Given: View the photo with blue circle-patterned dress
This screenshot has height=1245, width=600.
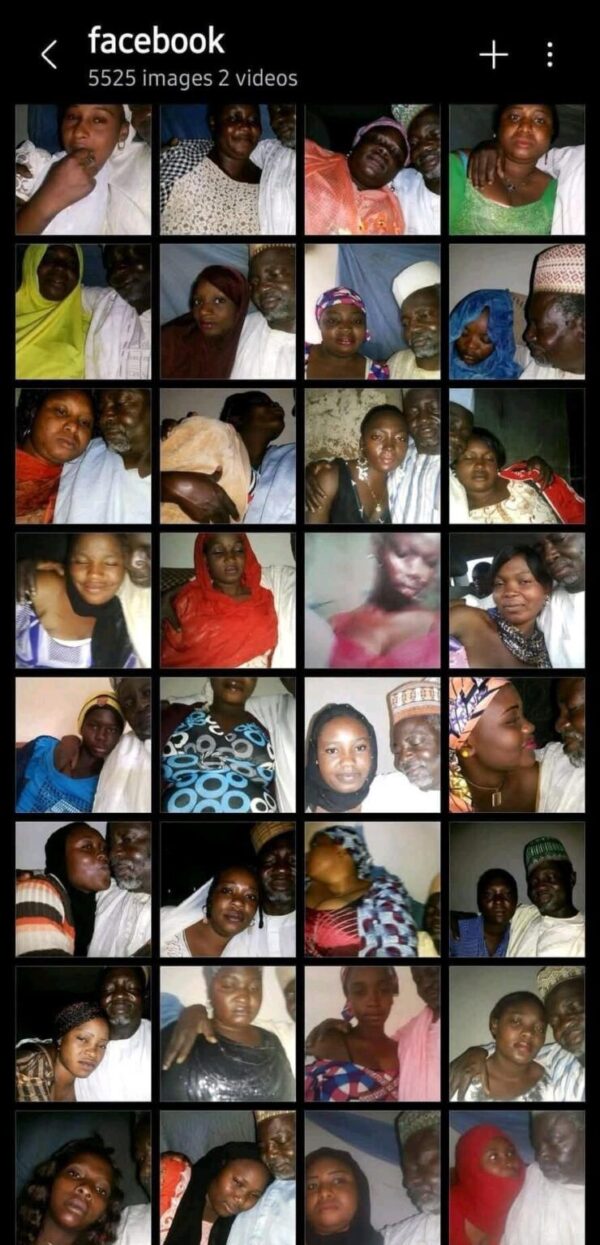Looking at the screenshot, I should [227, 745].
